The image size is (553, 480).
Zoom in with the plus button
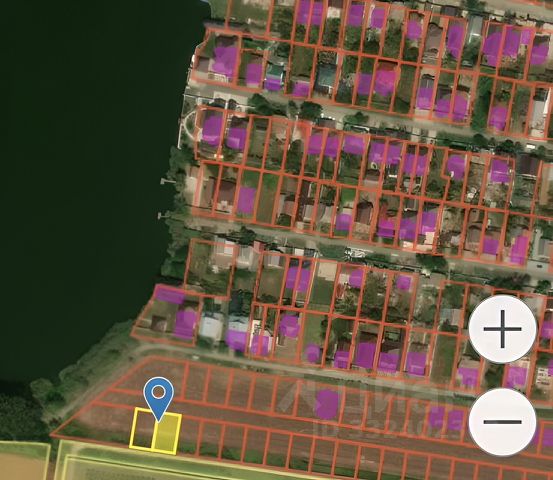[503, 329]
